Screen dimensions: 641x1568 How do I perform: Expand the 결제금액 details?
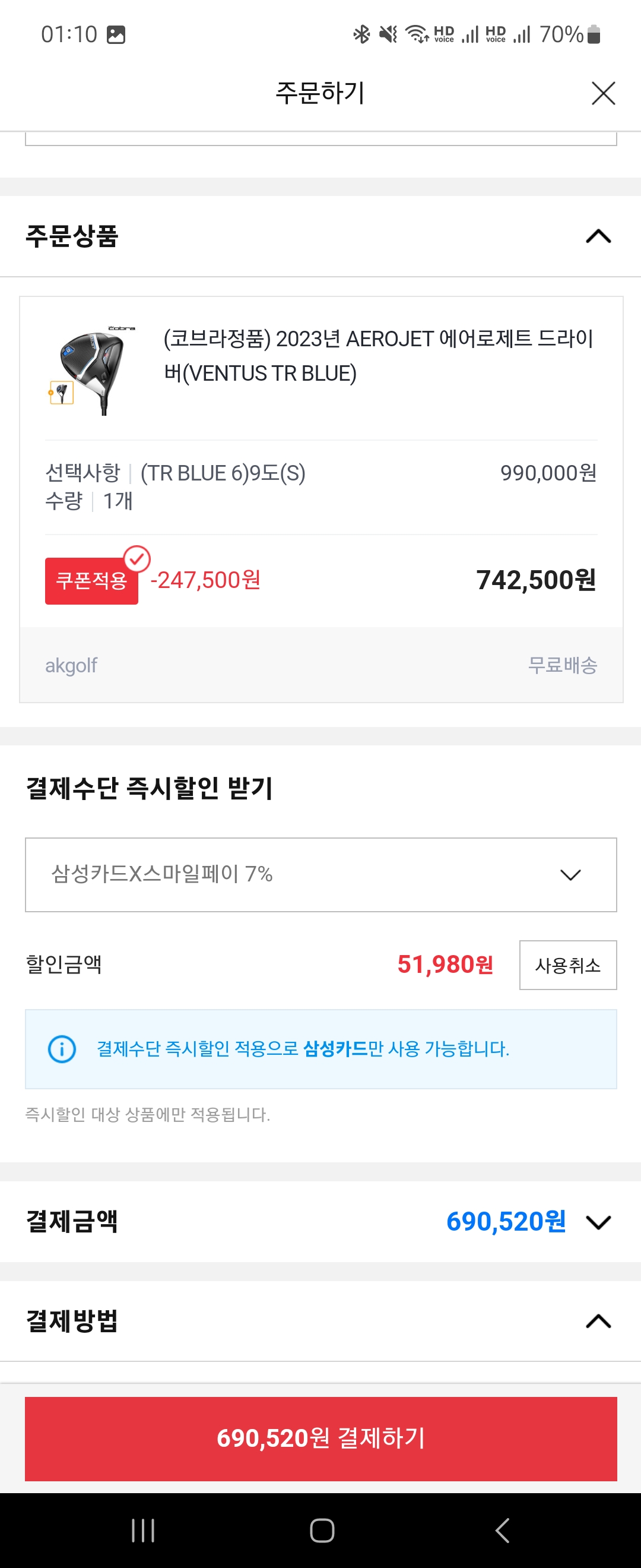pyautogui.click(x=598, y=1222)
